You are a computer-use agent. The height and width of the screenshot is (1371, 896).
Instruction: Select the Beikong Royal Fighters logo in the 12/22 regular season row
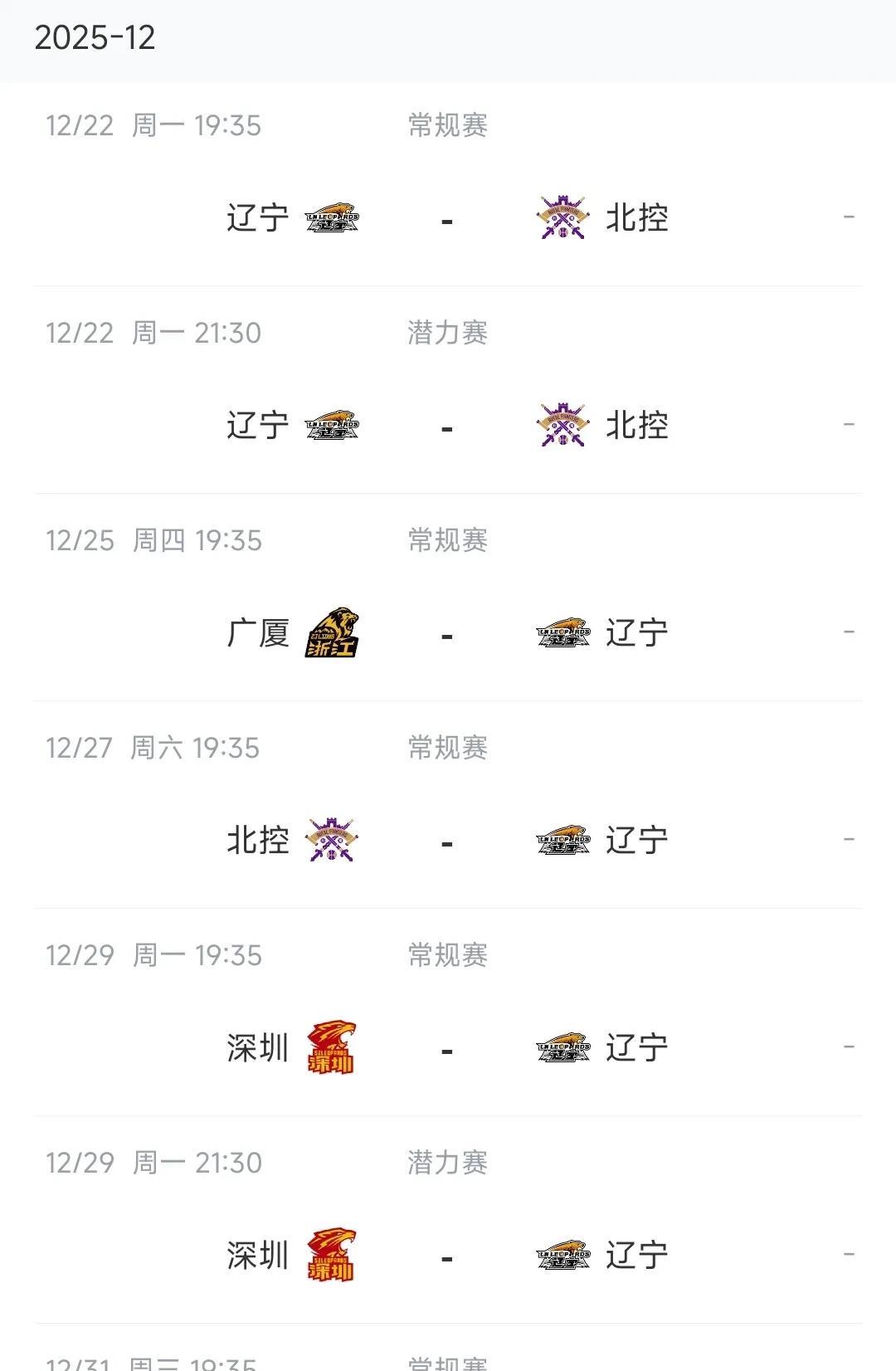561,217
